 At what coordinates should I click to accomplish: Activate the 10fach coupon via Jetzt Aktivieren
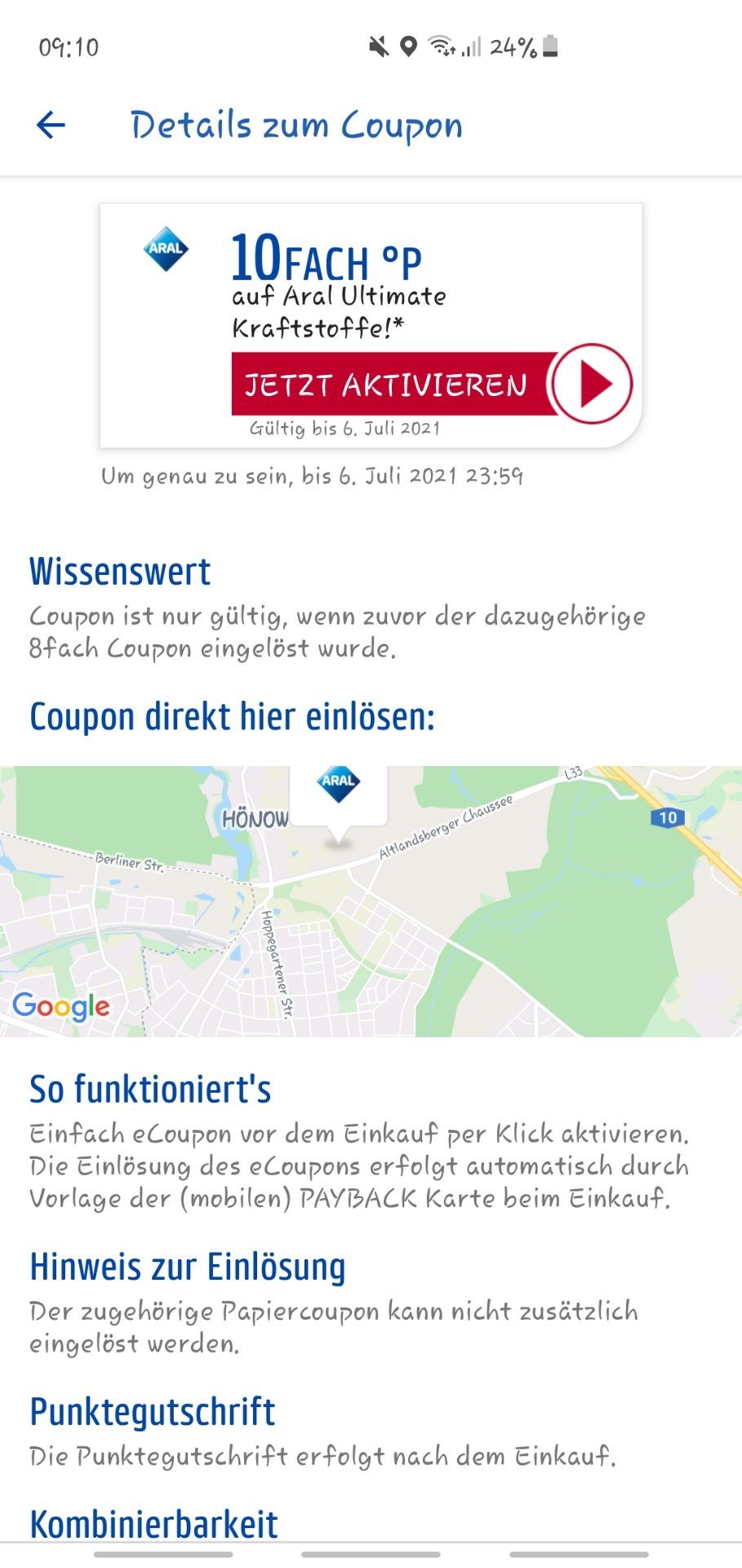429,384
